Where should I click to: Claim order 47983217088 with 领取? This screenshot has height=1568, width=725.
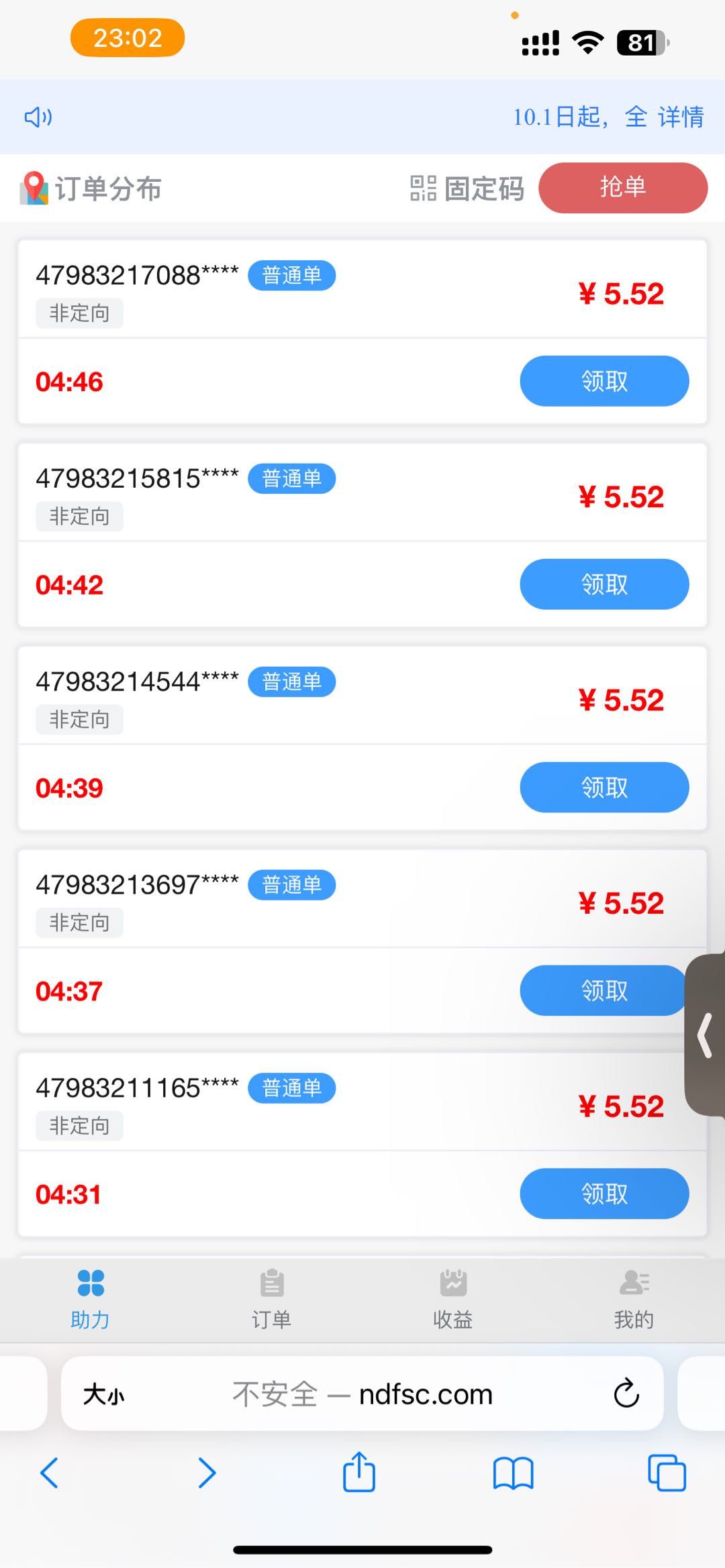pyautogui.click(x=604, y=381)
